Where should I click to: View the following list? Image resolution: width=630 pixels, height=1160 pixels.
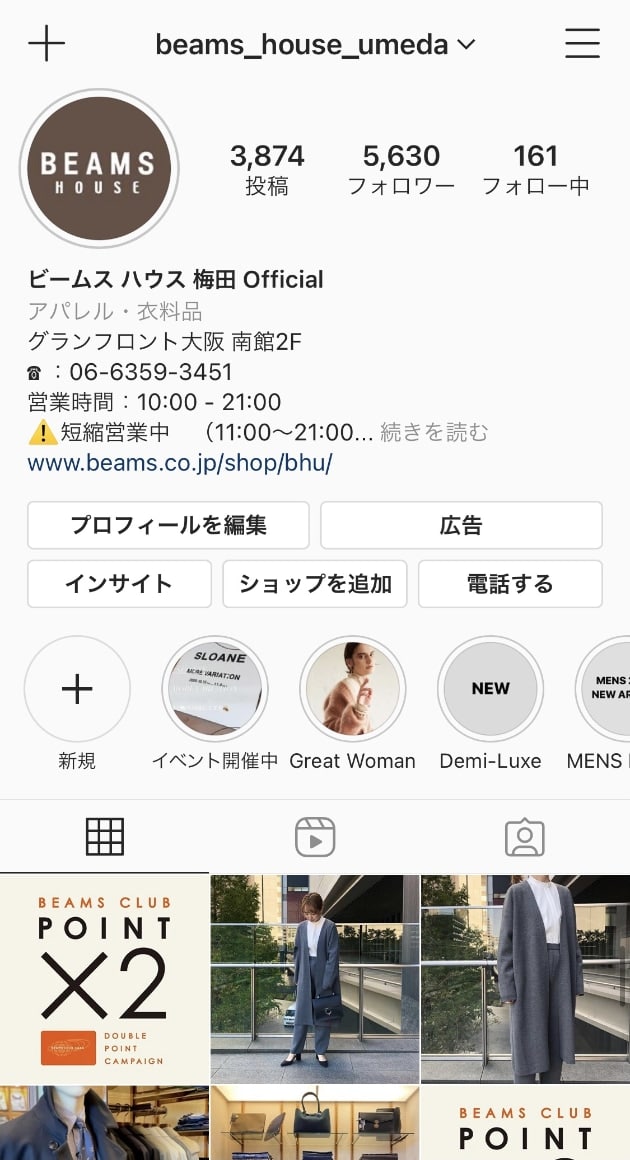535,169
